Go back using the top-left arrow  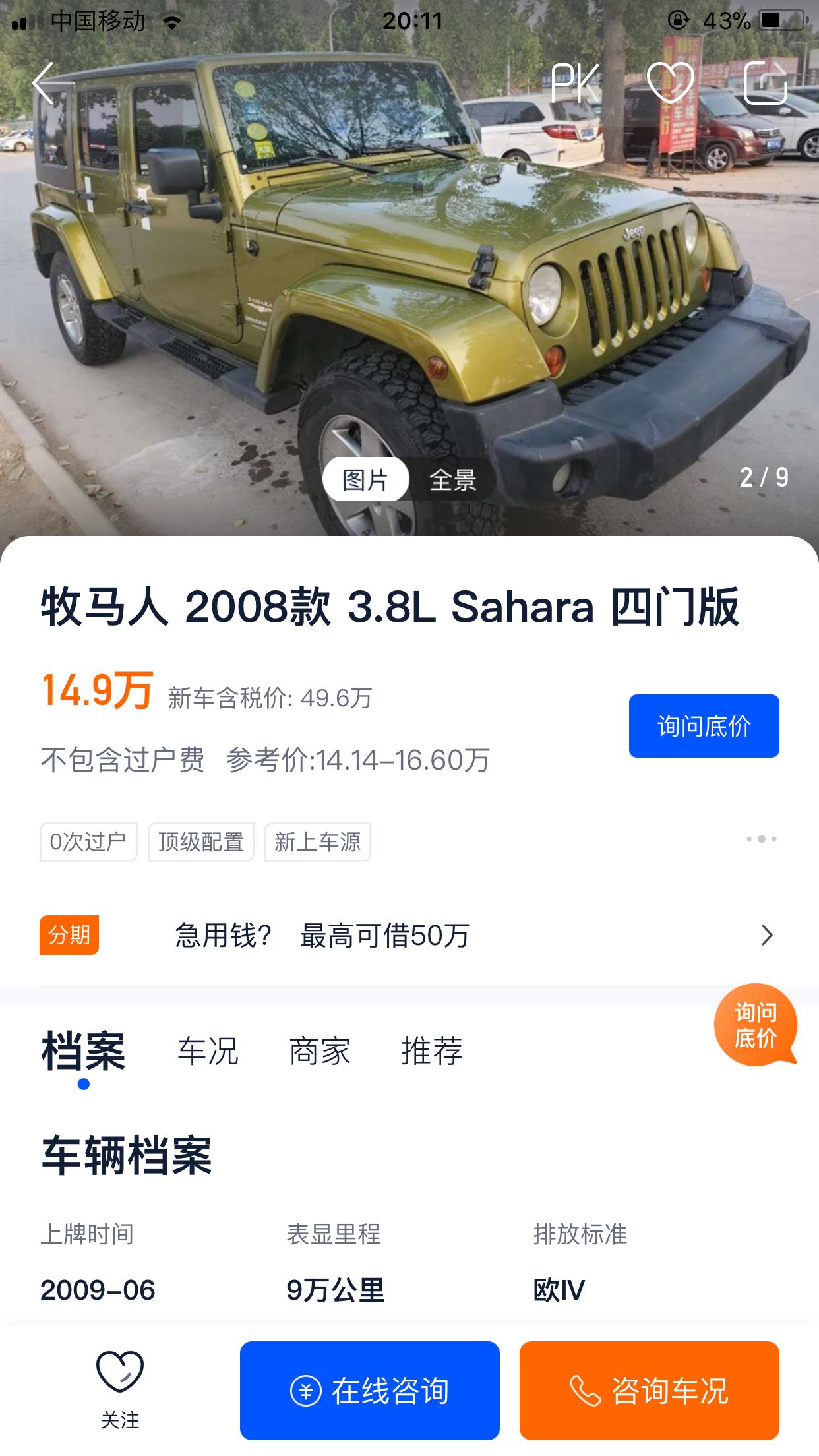click(45, 84)
